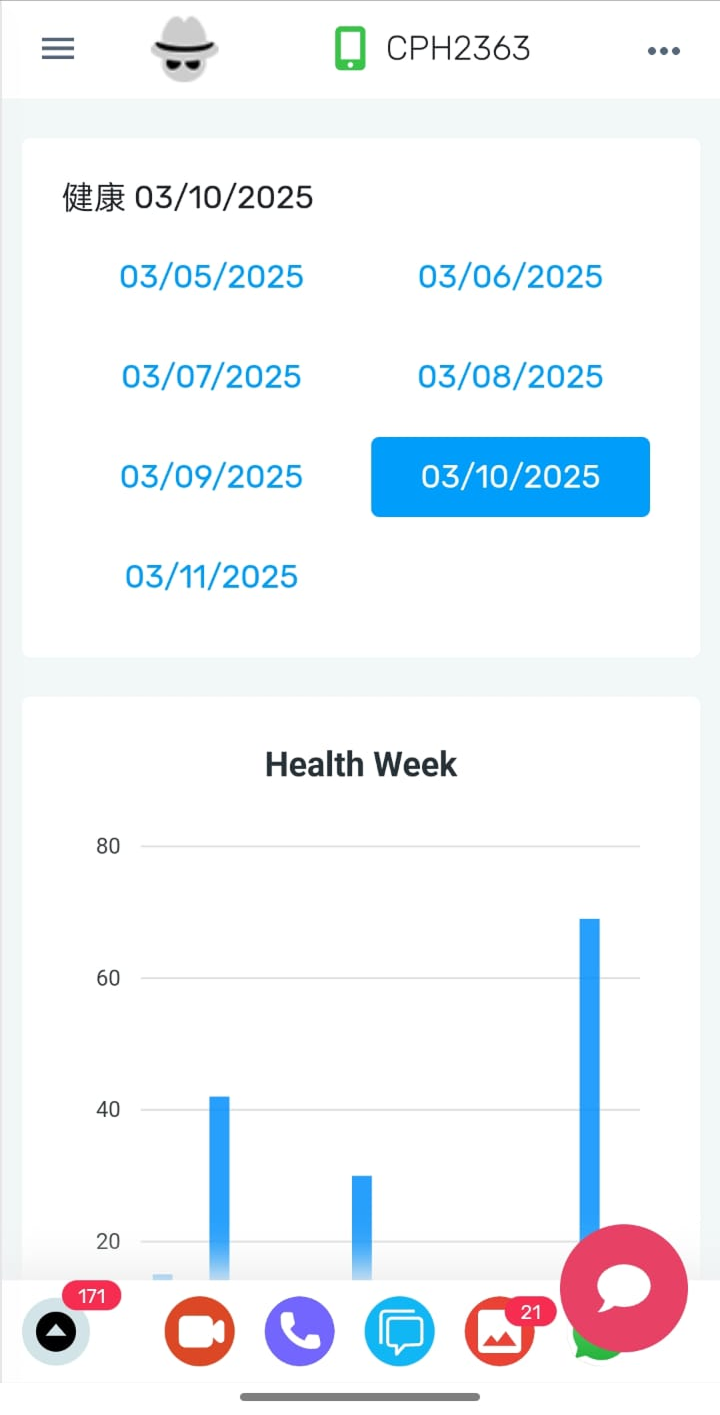View health data for 03/11/2025
This screenshot has height=1415, width=720.
pos(212,577)
